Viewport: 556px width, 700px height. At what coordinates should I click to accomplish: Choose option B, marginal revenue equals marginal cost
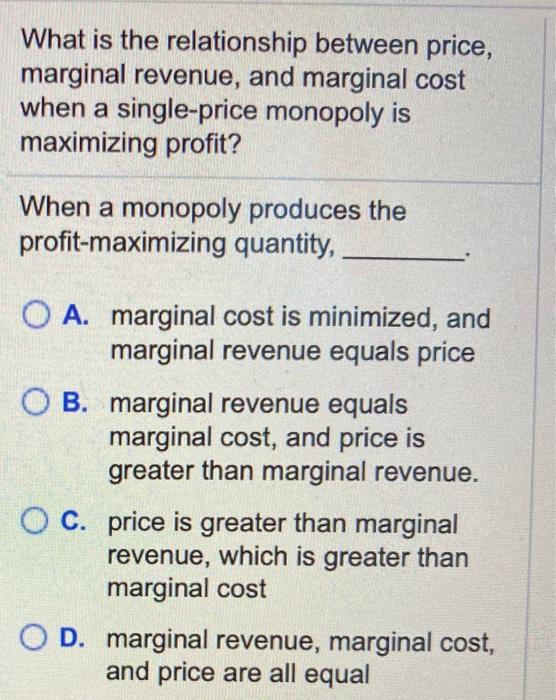[34, 402]
